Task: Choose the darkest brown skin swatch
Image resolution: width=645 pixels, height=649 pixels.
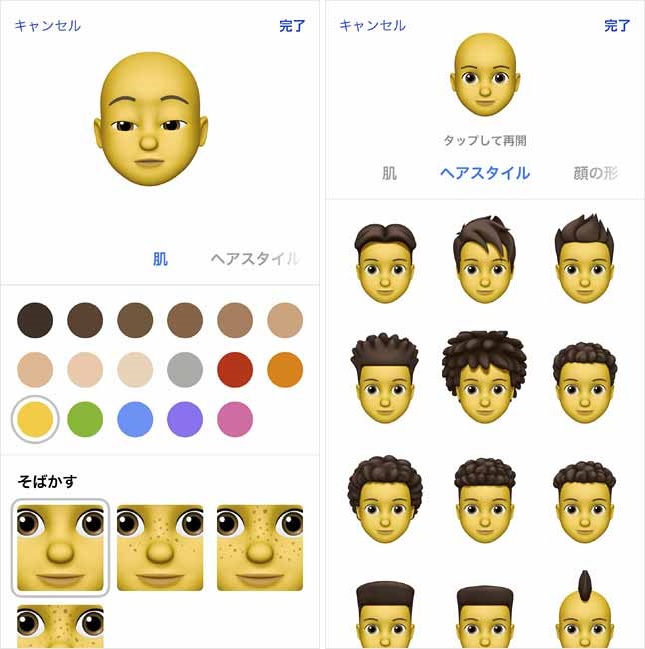Action: pos(35,320)
